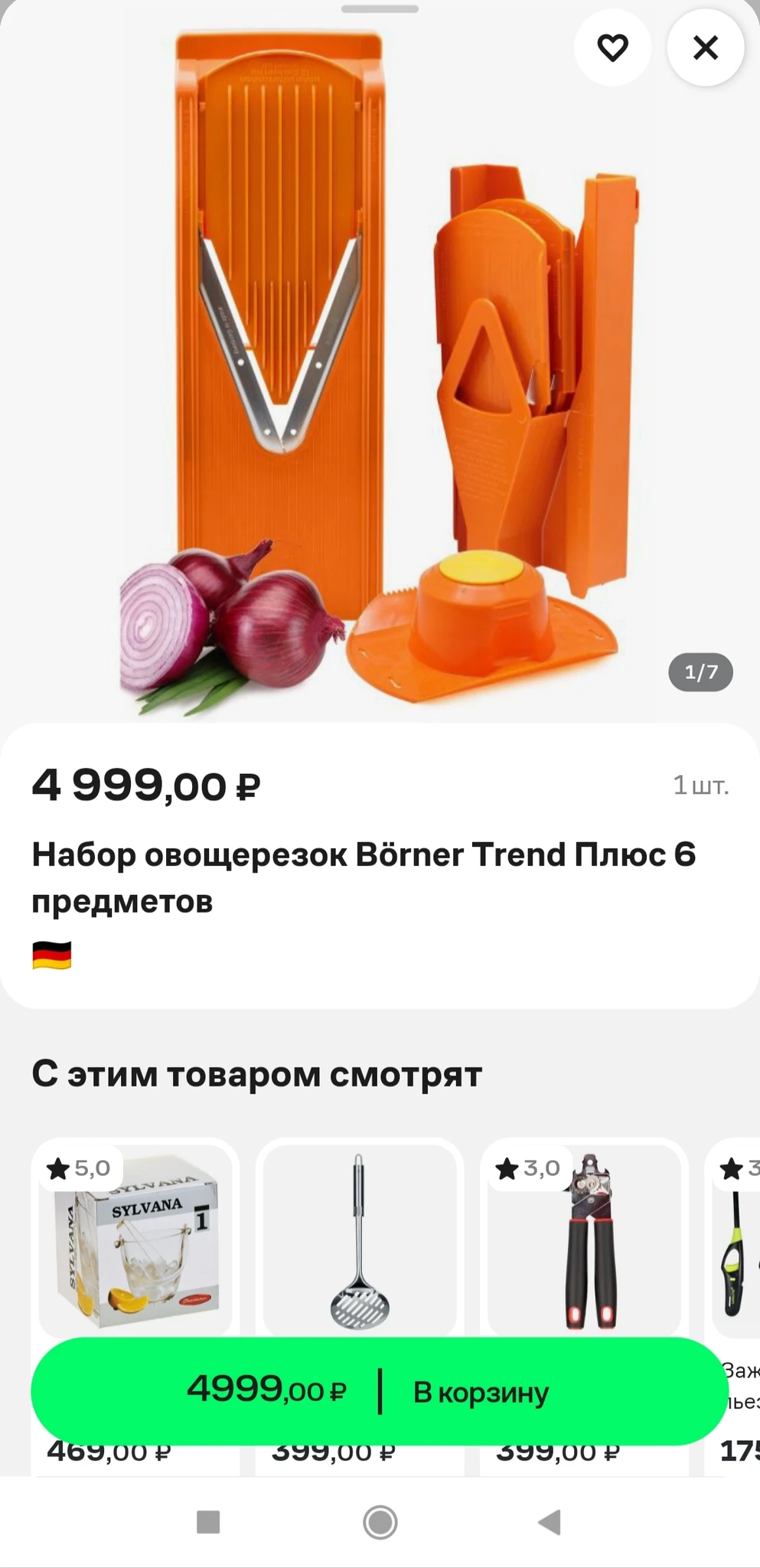
Task: Open the can opener card rated 3,0
Action: click(585, 1242)
